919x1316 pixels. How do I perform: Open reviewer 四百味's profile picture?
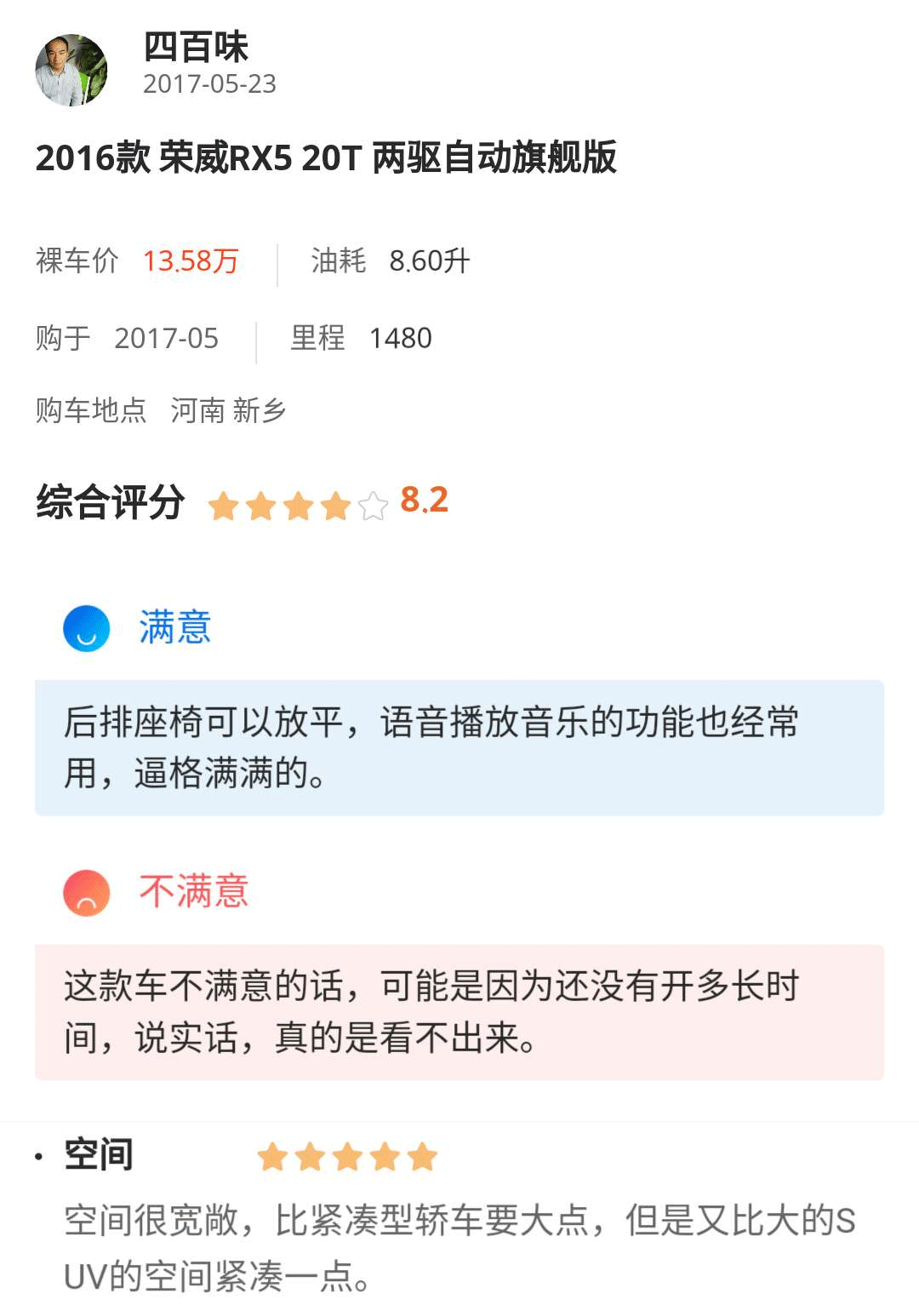coord(71,71)
